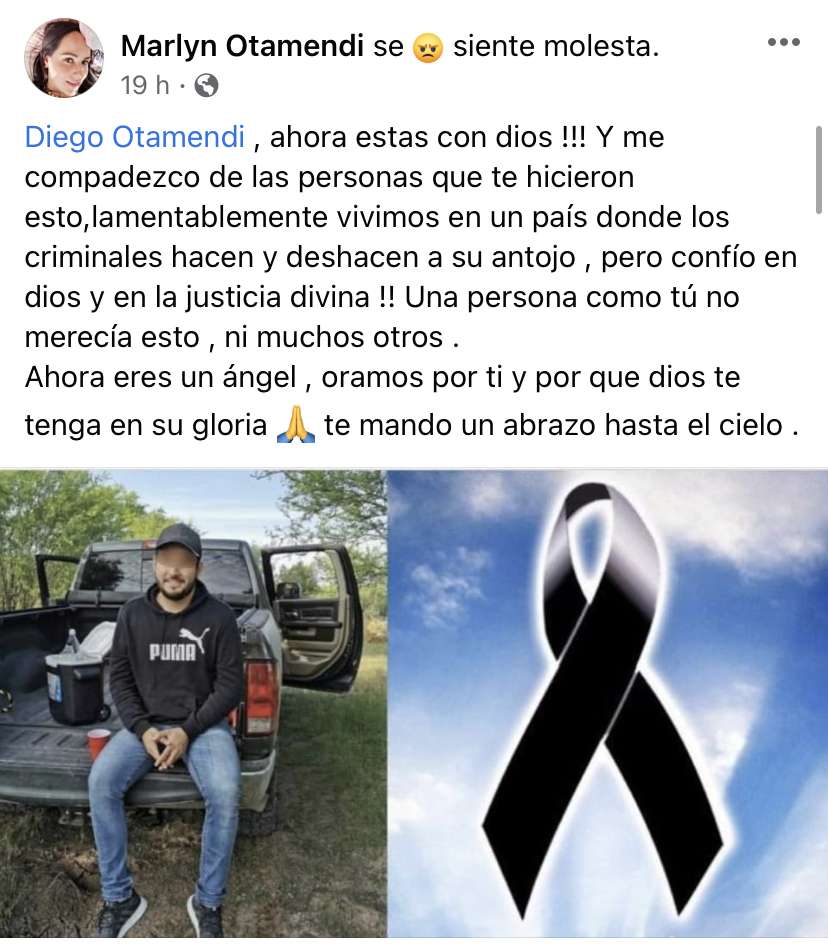Open Marlyn Otamendi's profile from the name
This screenshot has width=828, height=944.
pos(241,46)
